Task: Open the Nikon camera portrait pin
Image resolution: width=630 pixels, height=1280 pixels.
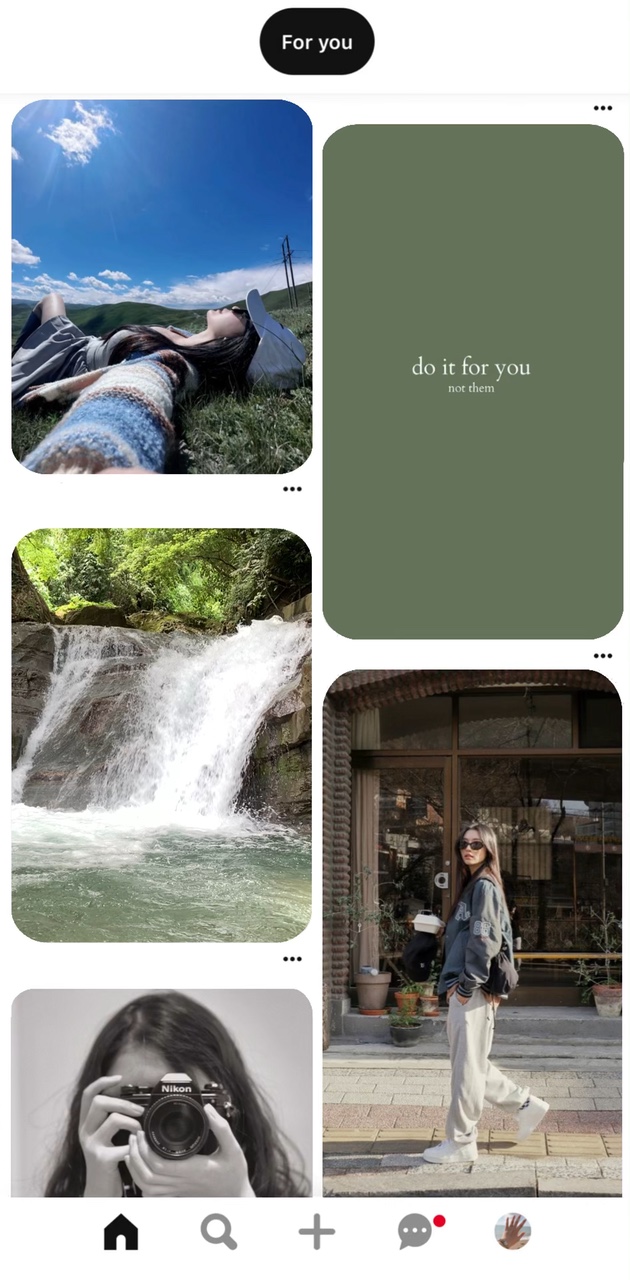Action: 162,1093
